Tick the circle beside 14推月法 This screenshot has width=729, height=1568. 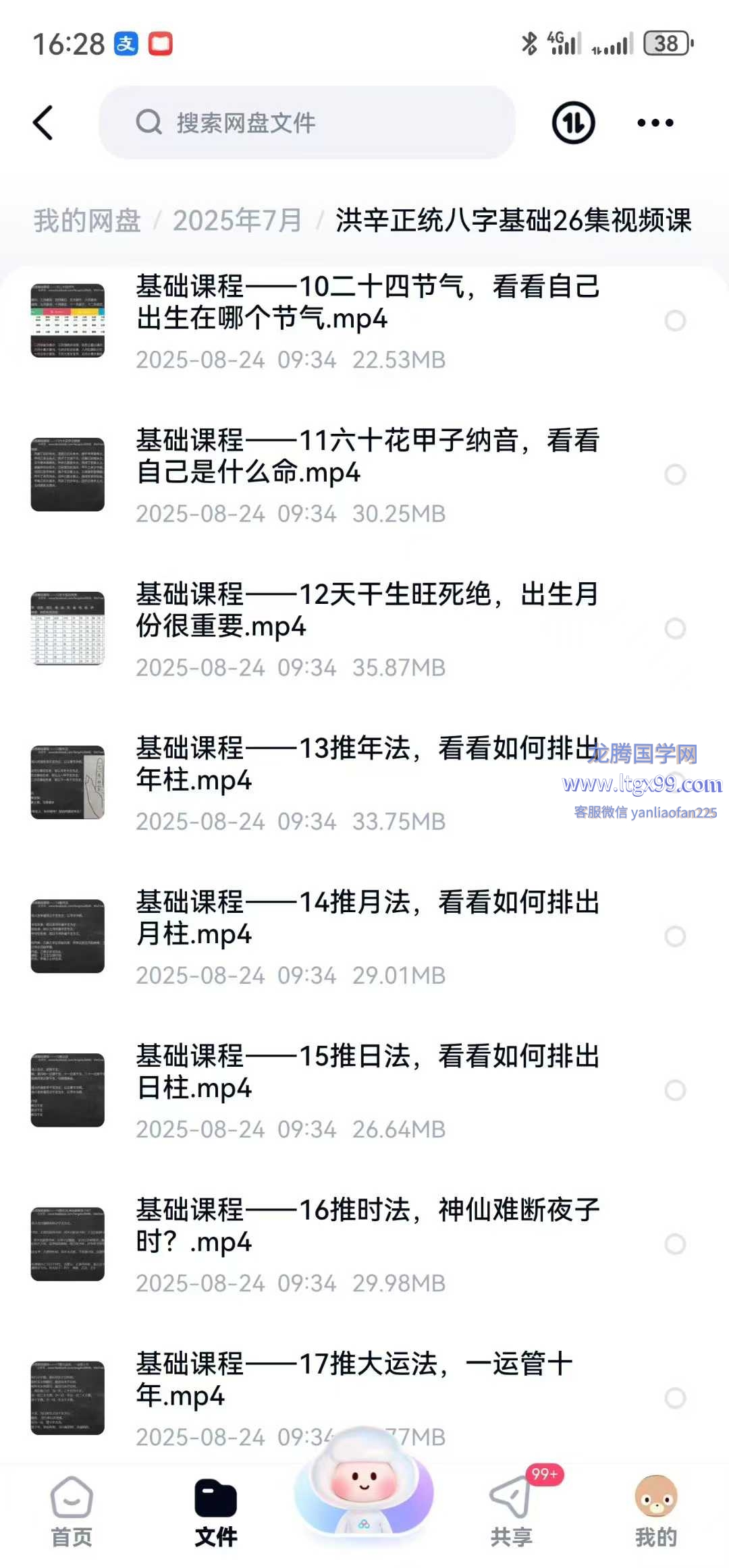(675, 936)
